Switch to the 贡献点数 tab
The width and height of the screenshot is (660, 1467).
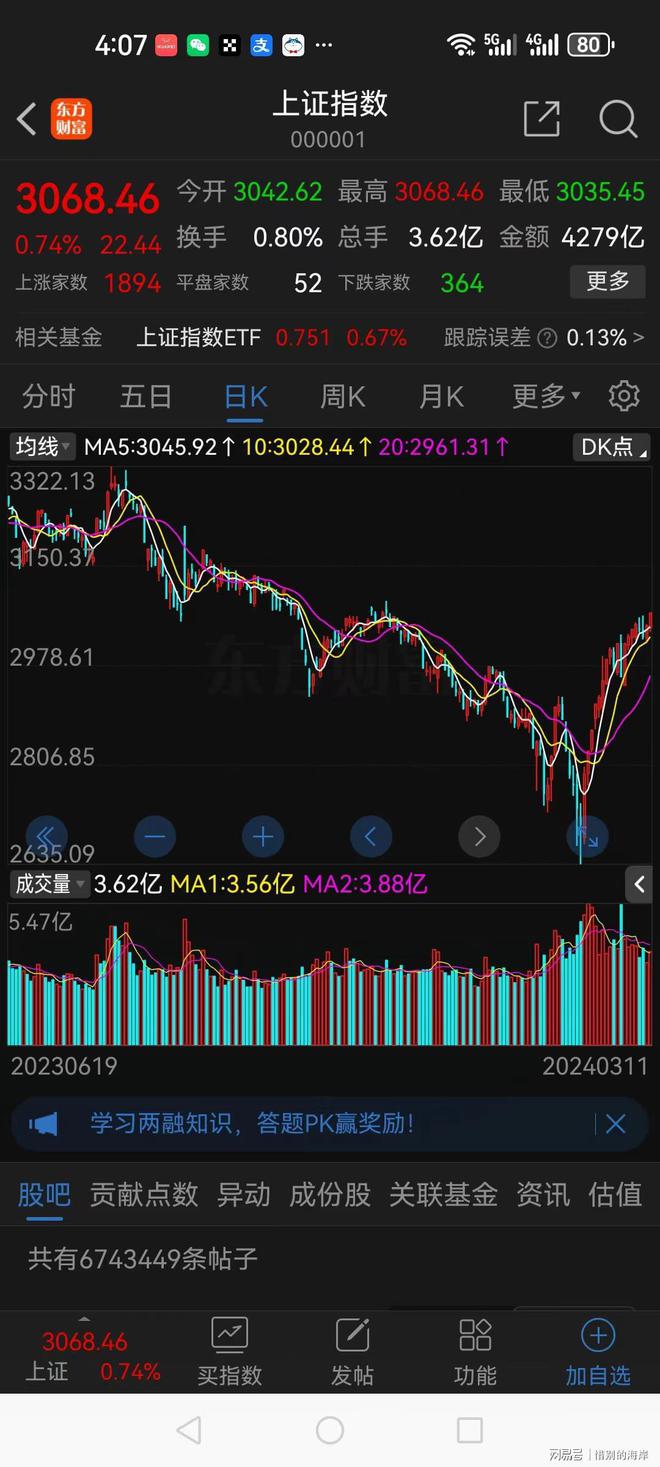[x=144, y=1194]
